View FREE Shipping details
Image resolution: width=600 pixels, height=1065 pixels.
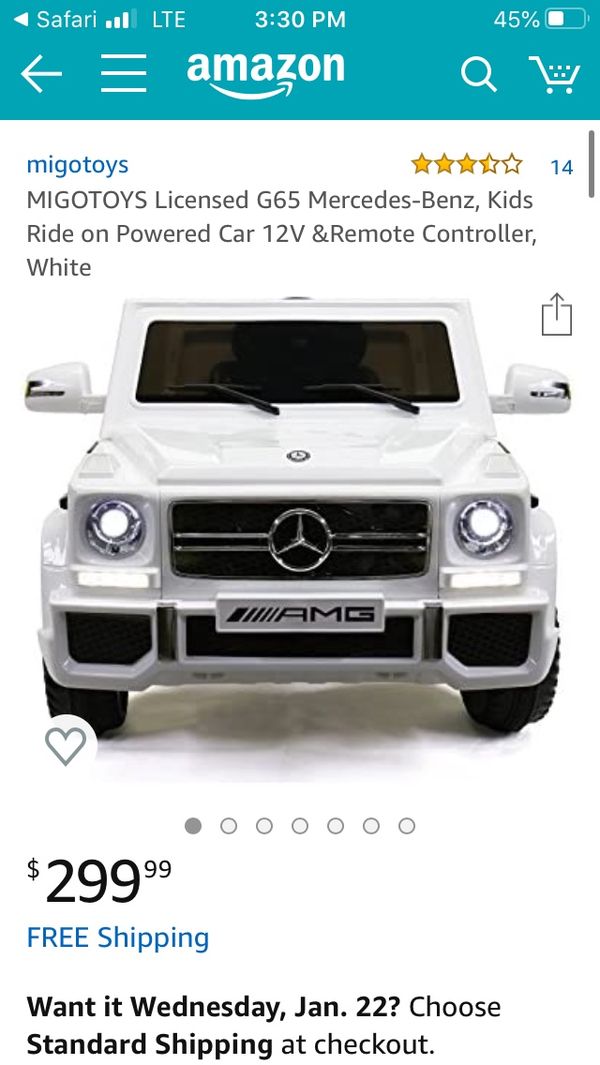pos(118,937)
